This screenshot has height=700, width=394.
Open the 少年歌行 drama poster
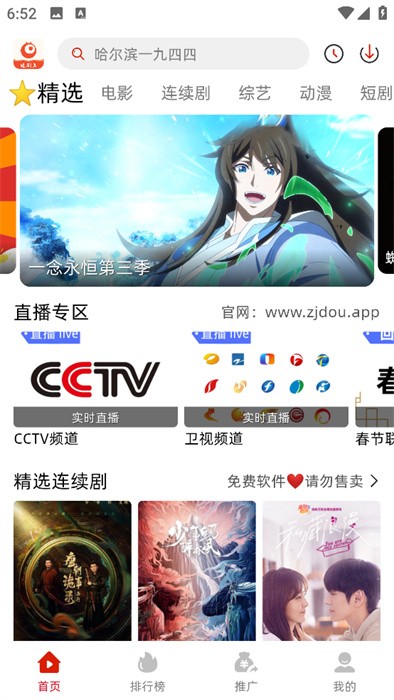tap(197, 571)
